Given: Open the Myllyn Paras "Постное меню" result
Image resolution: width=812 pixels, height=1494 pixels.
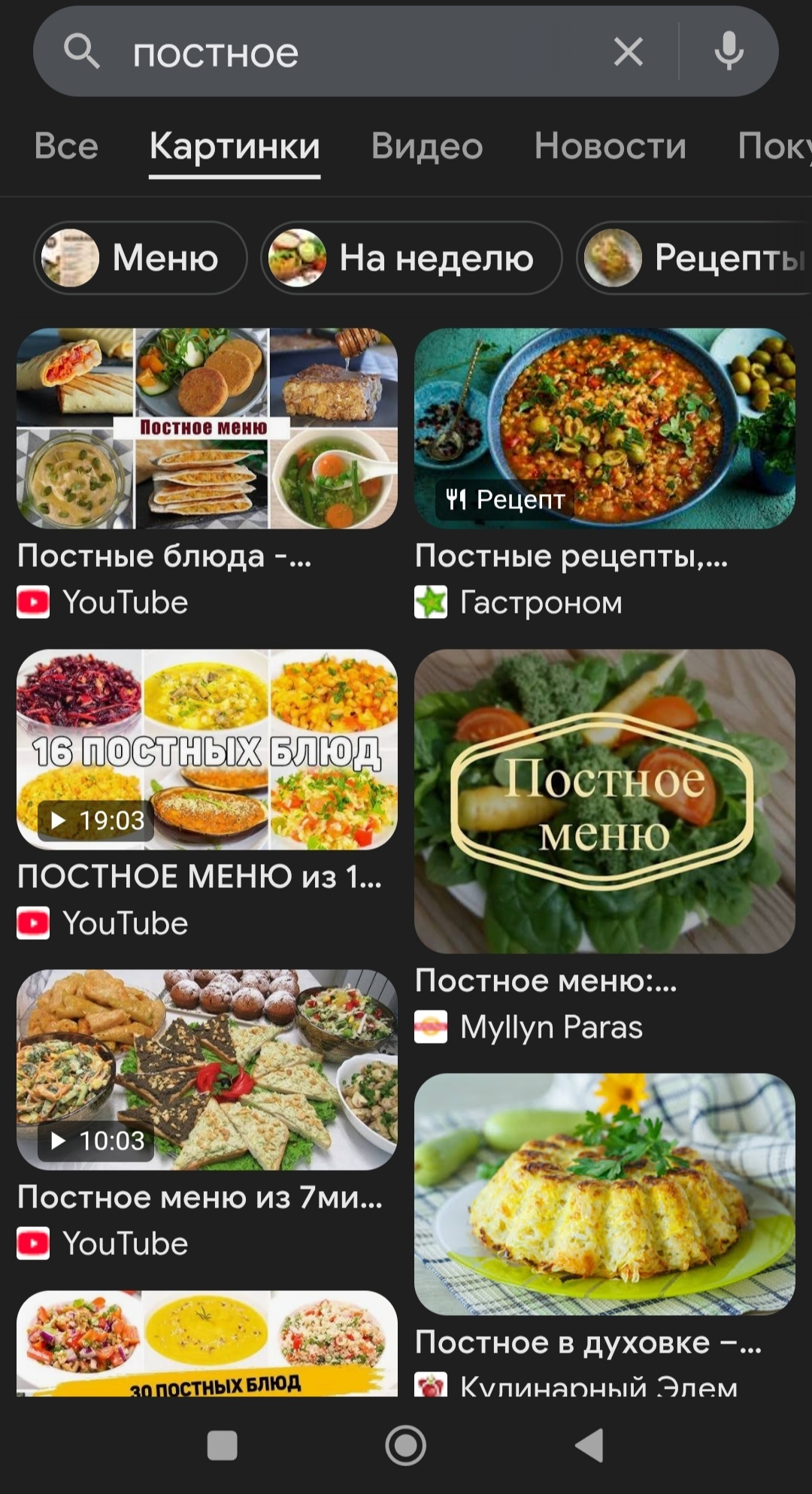Looking at the screenshot, I should coord(604,802).
